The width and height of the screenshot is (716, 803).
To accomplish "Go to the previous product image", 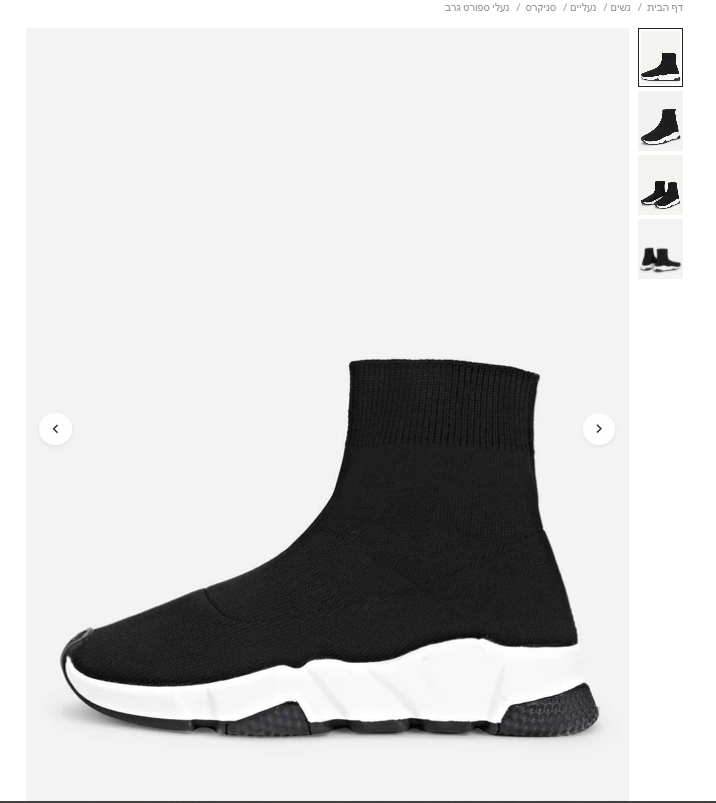I will (x=55, y=429).
